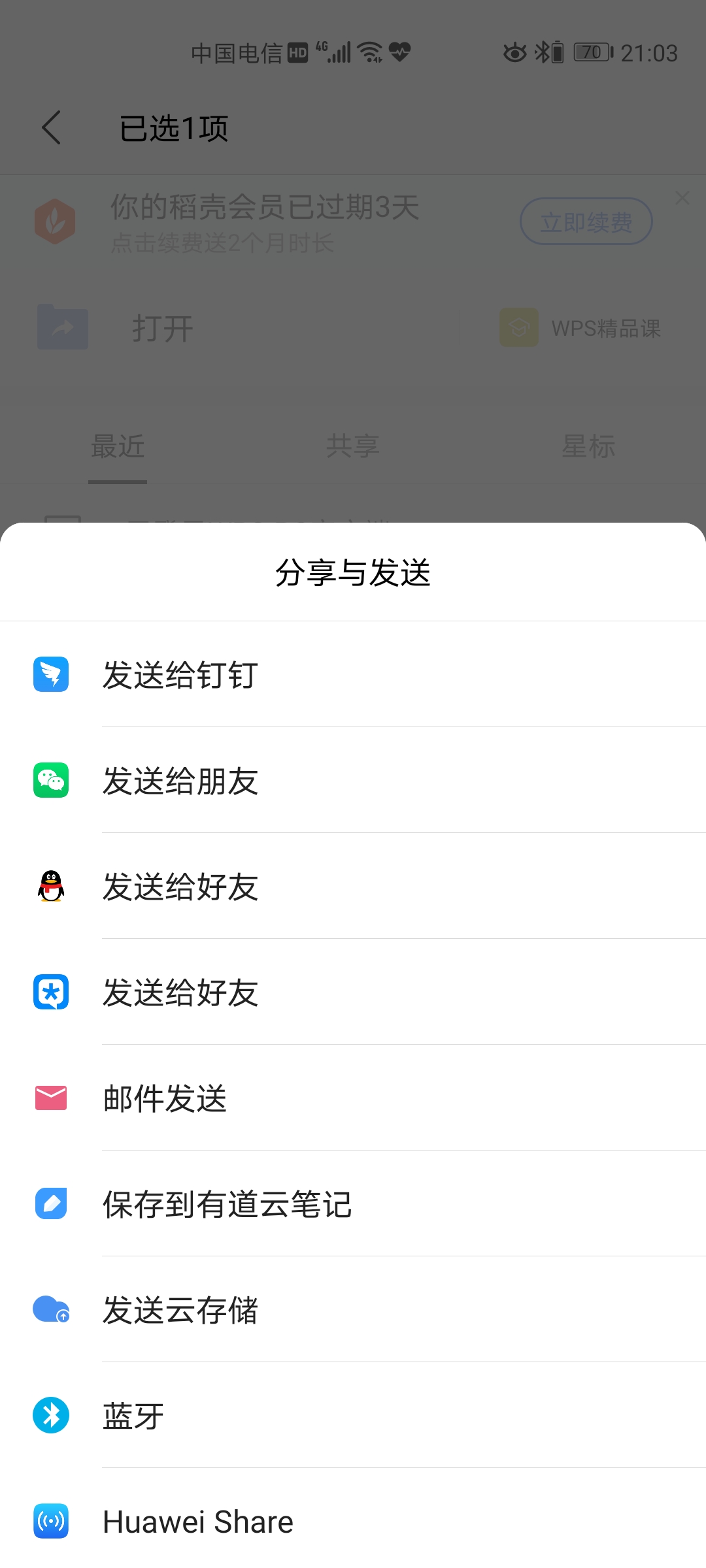Select 保存到有道云笔记

pos(227,1203)
